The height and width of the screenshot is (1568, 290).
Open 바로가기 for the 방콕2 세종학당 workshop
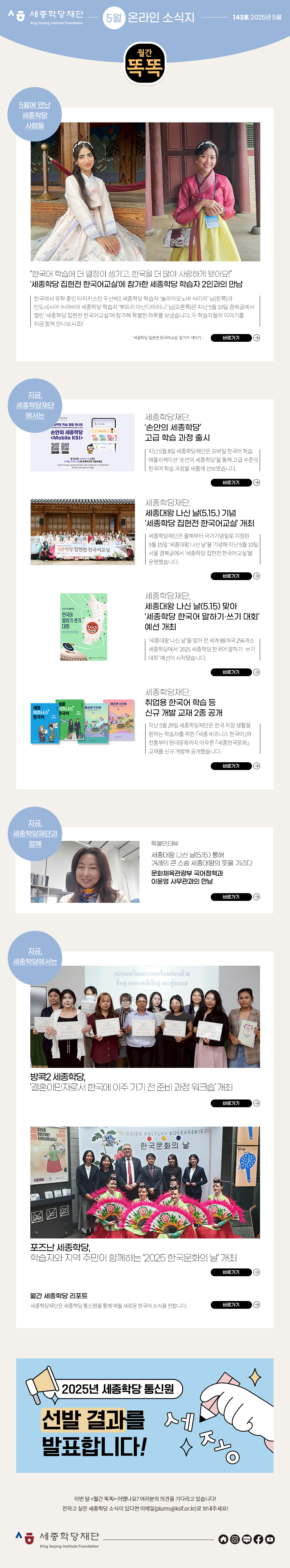tap(235, 1103)
